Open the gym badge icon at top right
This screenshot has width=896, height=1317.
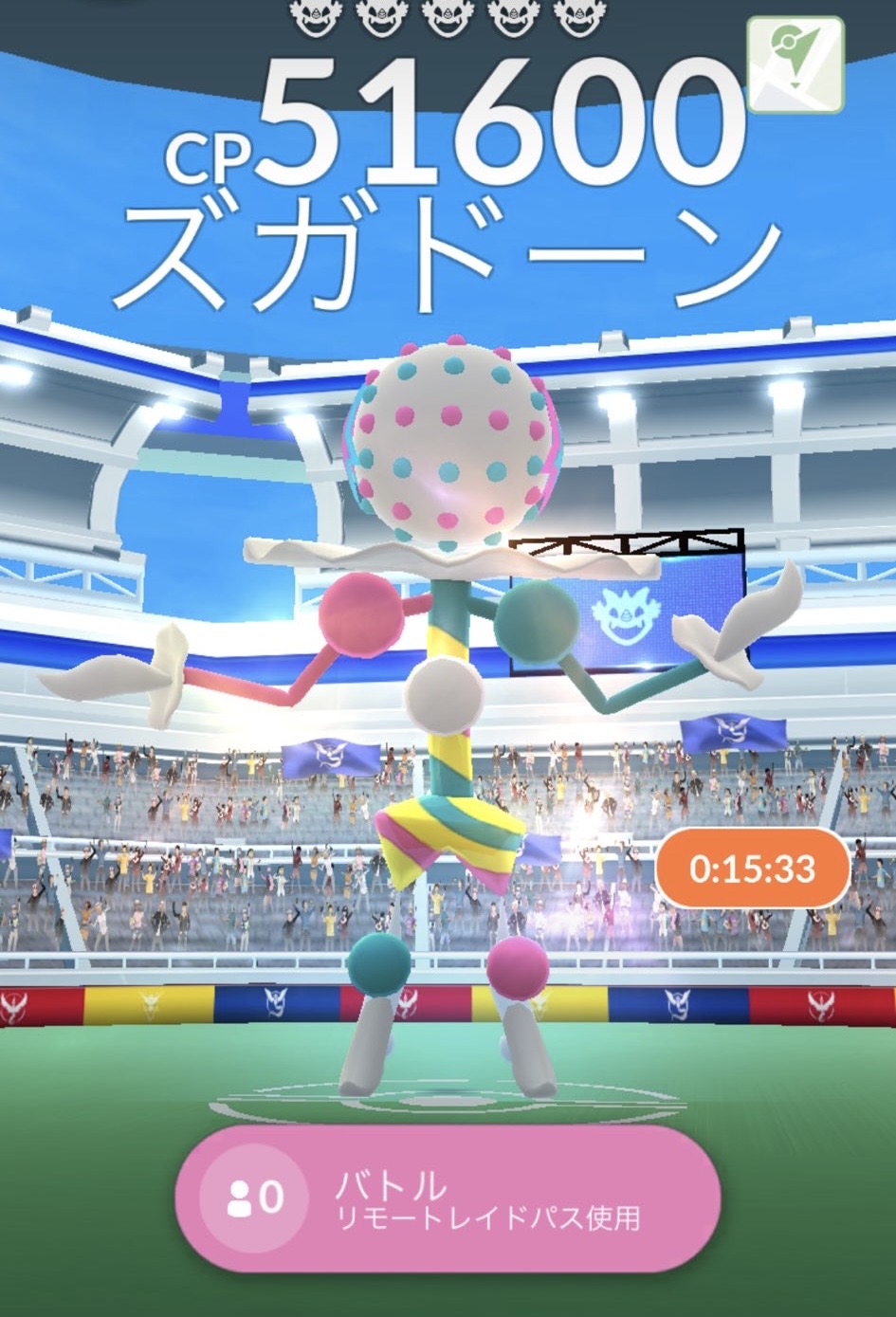click(795, 64)
